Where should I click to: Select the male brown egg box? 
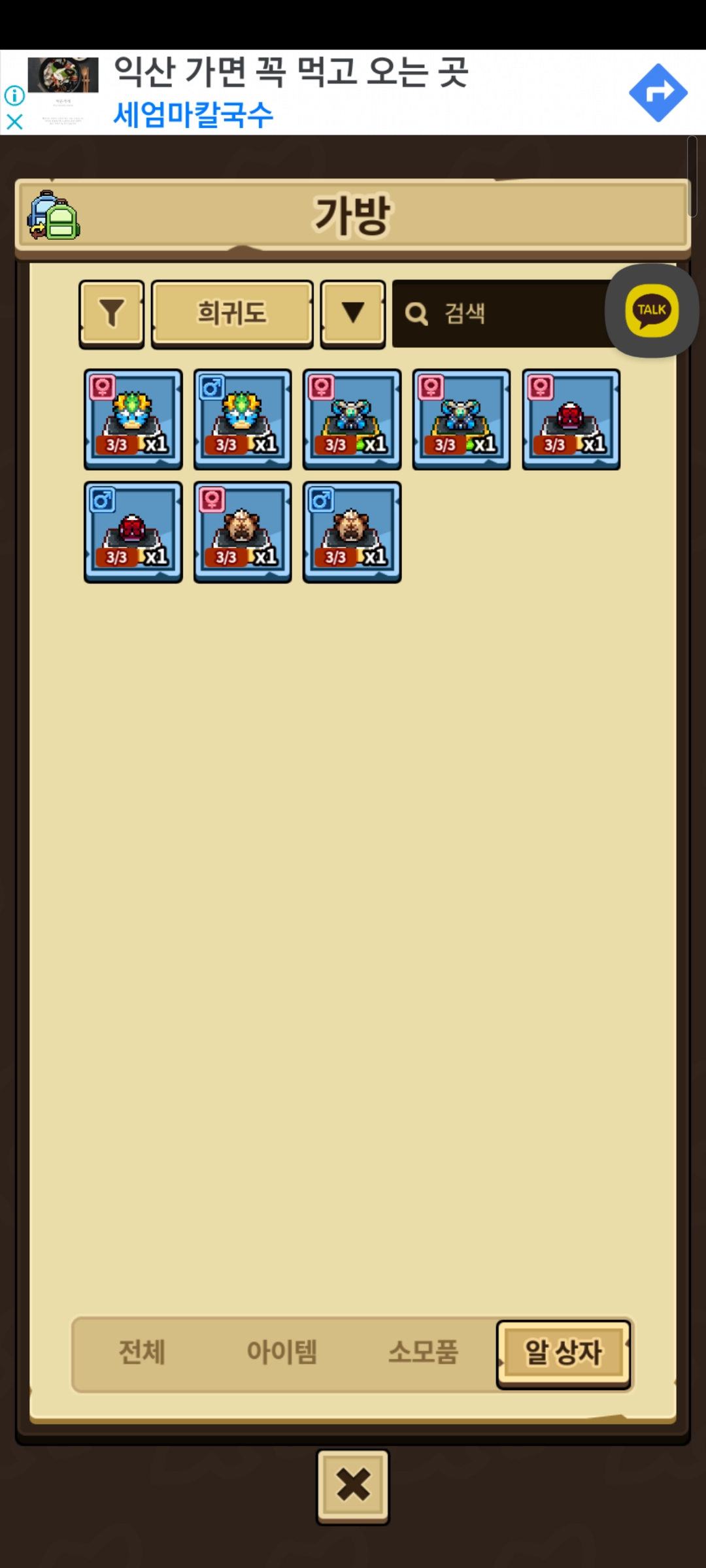coord(352,532)
